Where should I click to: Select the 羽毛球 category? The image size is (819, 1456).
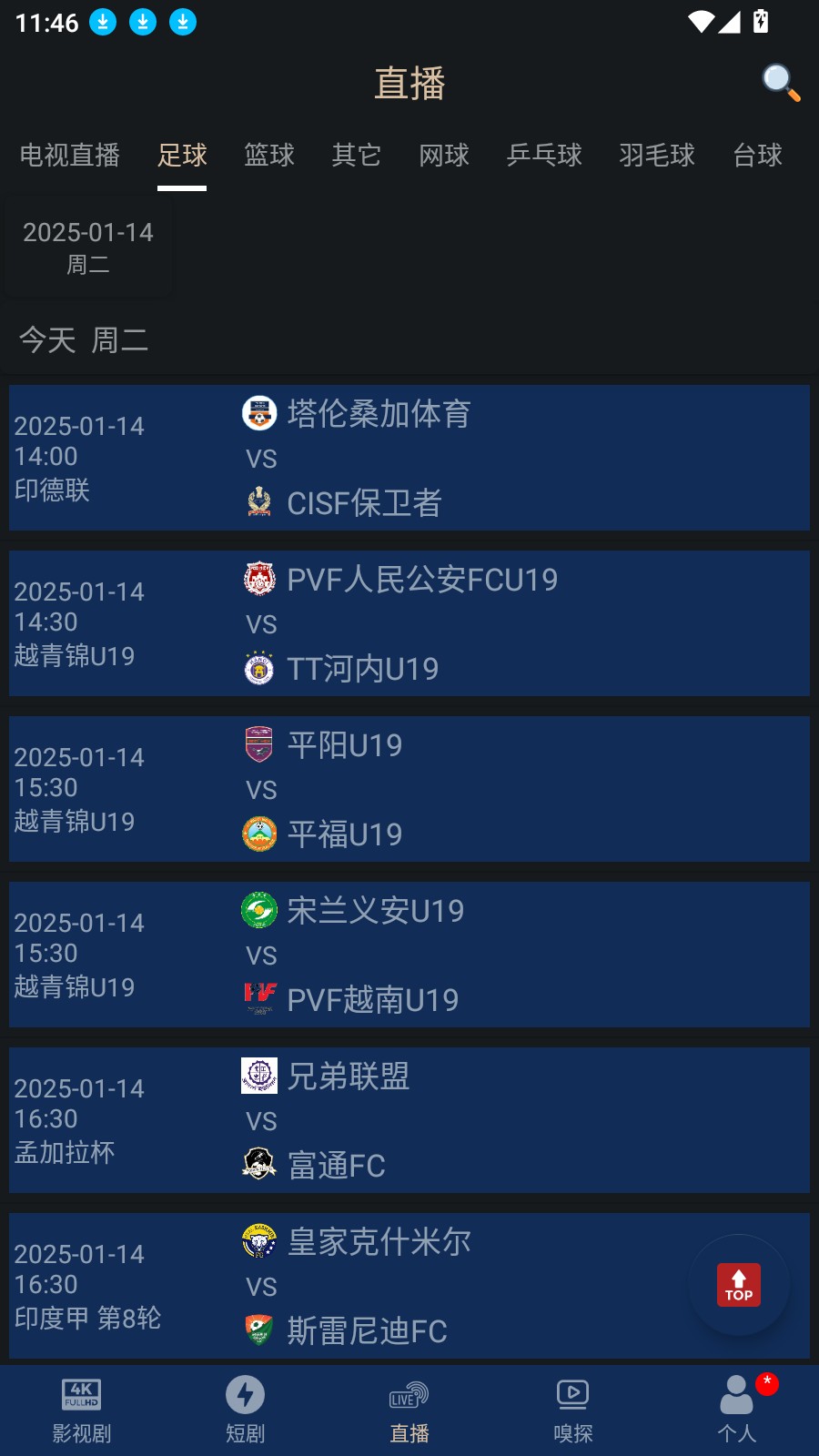[657, 156]
